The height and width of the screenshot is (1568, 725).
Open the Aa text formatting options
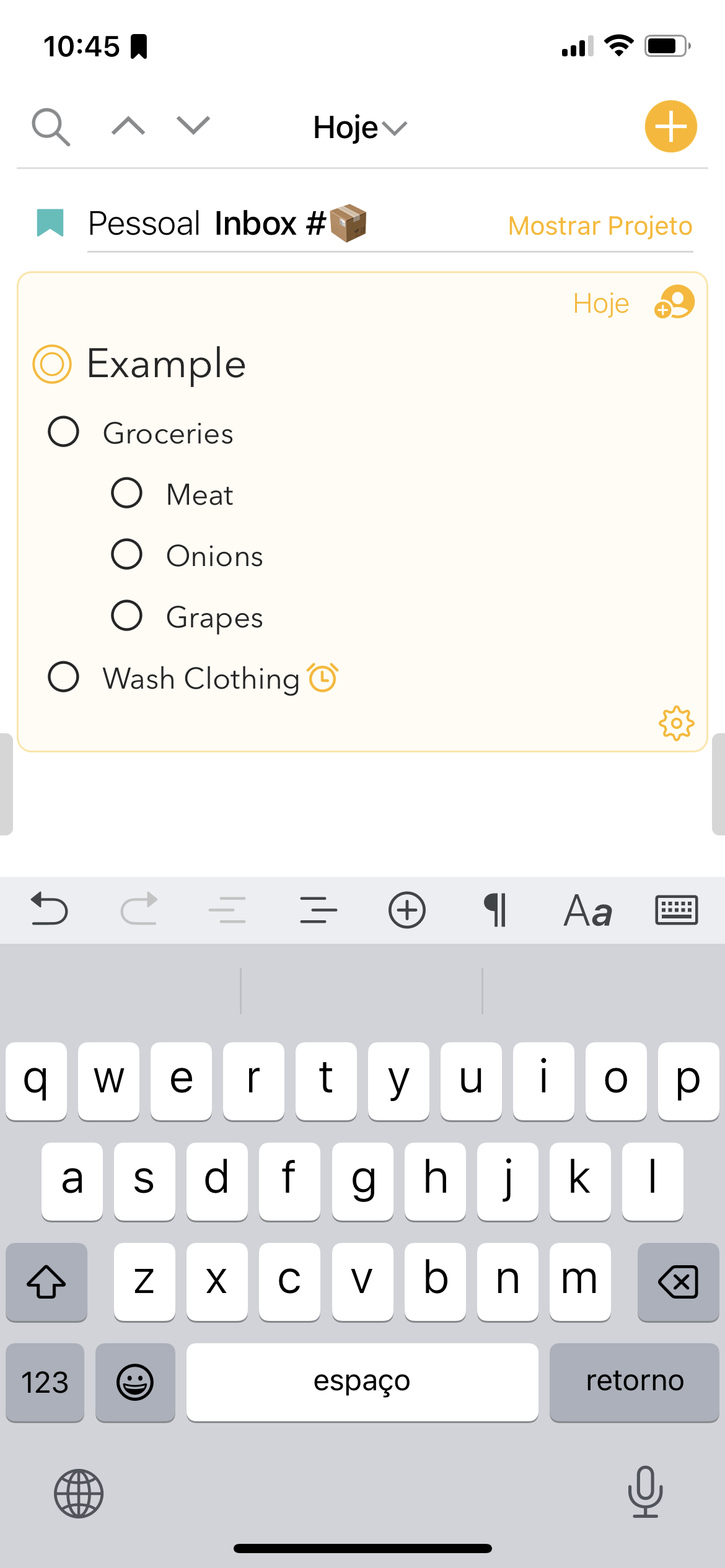tap(587, 910)
